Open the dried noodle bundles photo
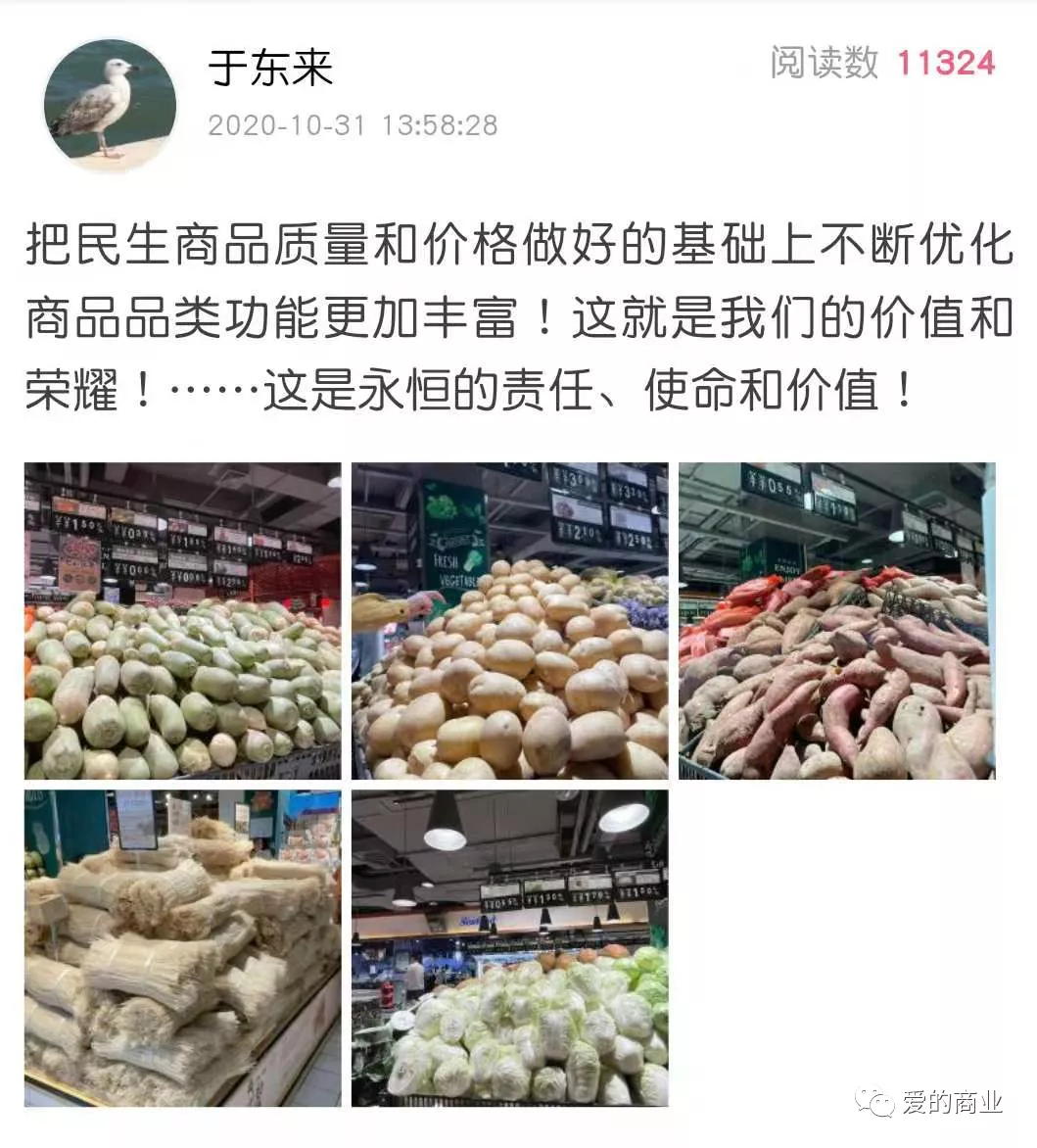Image resolution: width=1037 pixels, height=1148 pixels. click(183, 948)
